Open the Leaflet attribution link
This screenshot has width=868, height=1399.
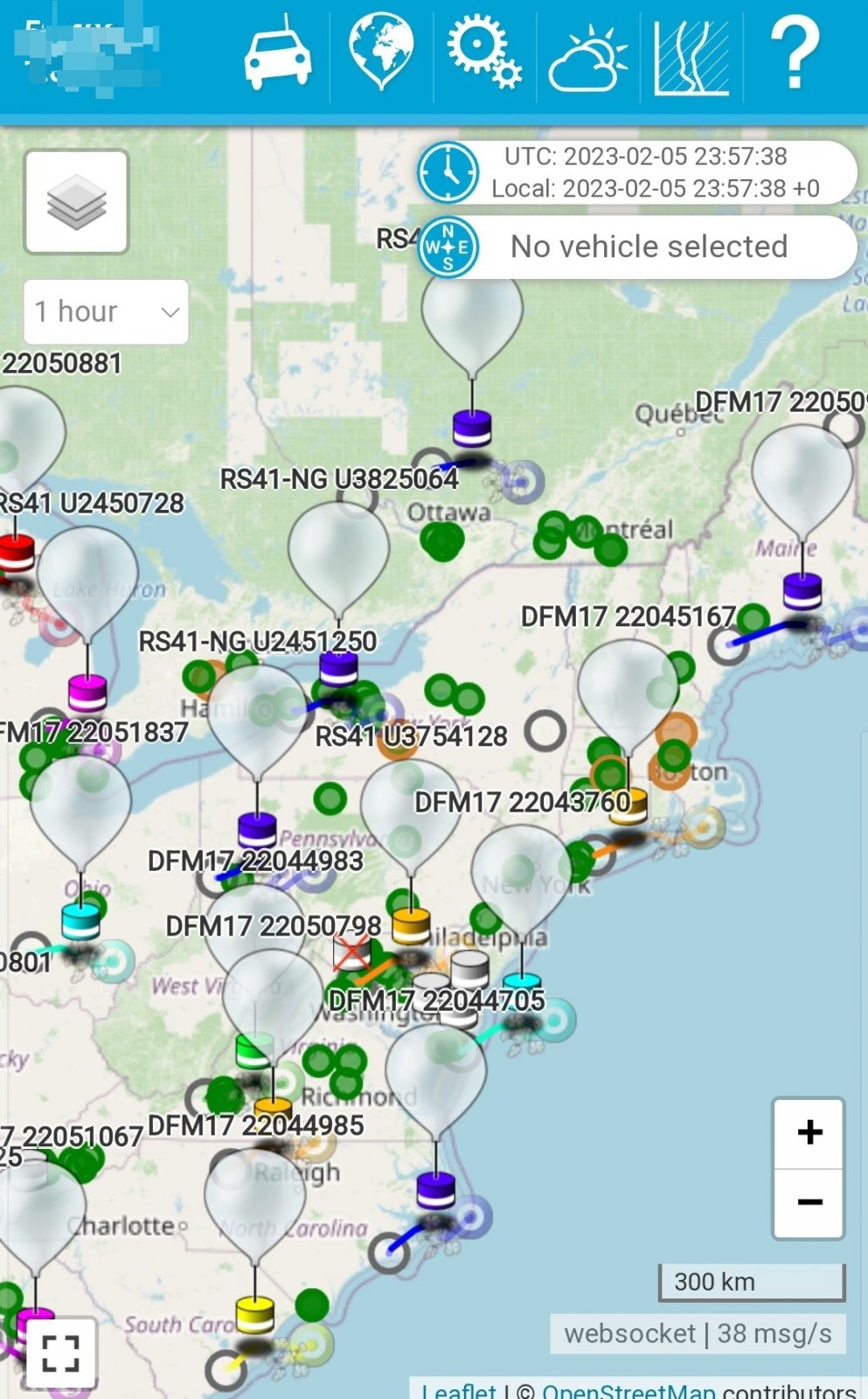point(458,1390)
